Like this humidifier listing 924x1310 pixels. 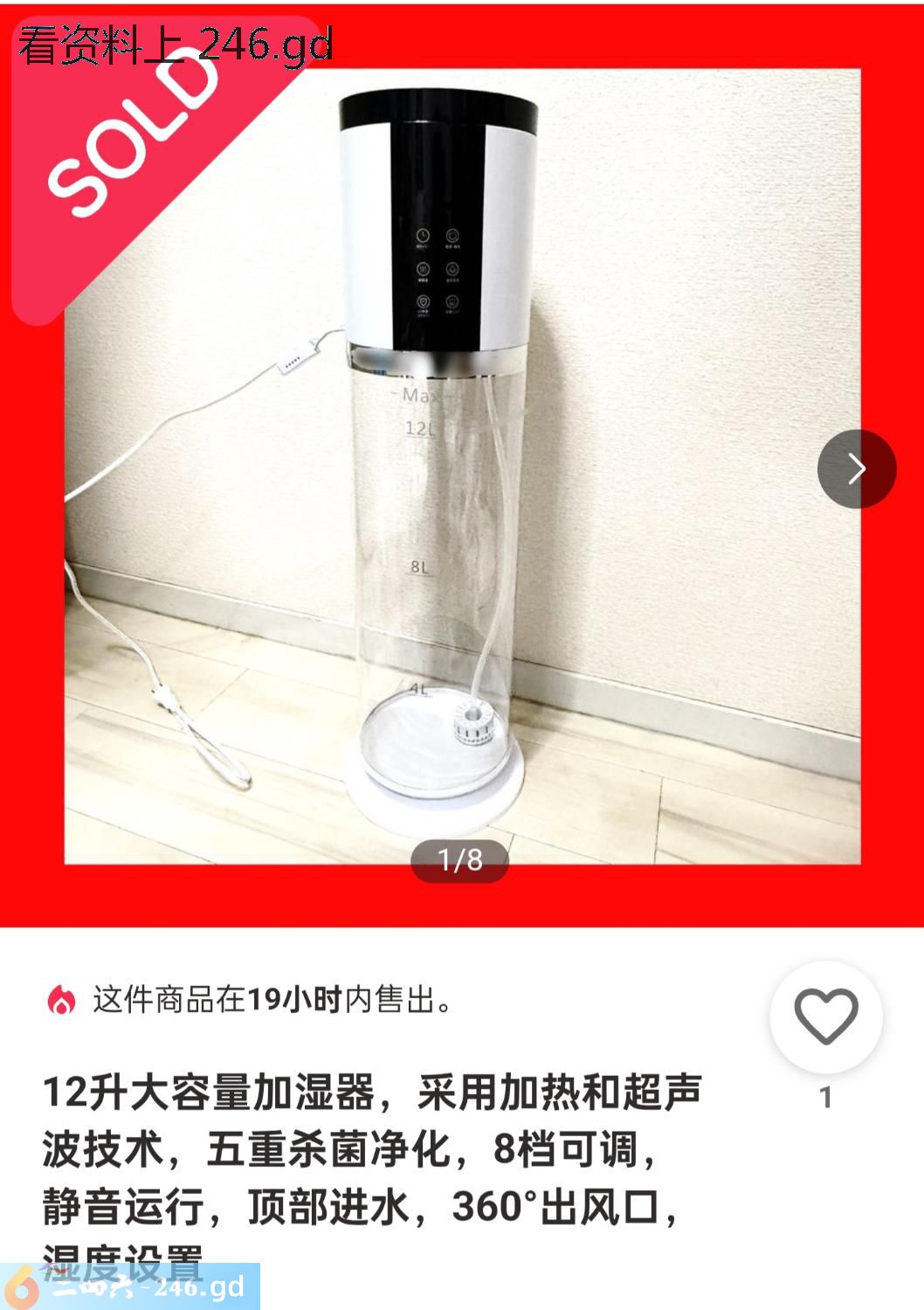(x=825, y=1017)
